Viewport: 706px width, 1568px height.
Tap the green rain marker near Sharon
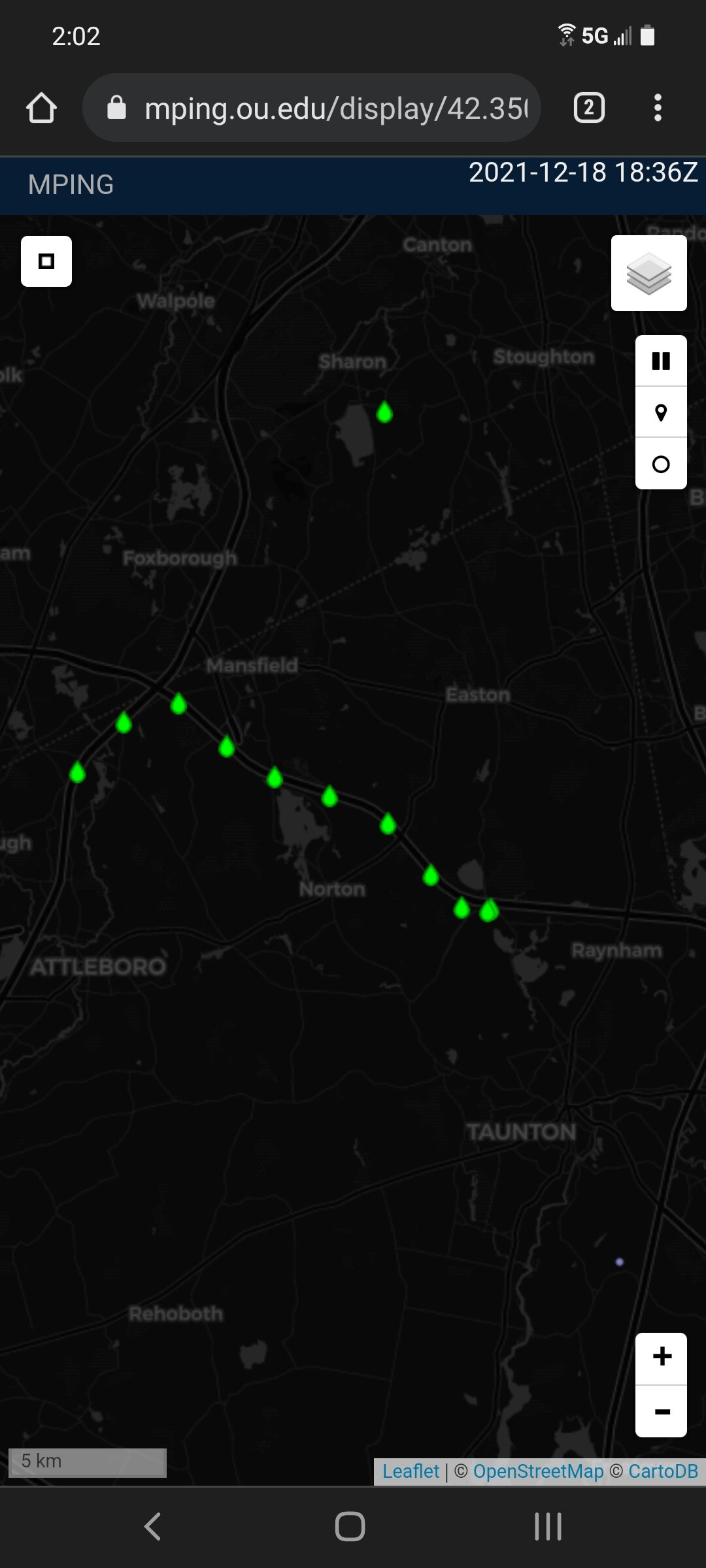pos(384,412)
